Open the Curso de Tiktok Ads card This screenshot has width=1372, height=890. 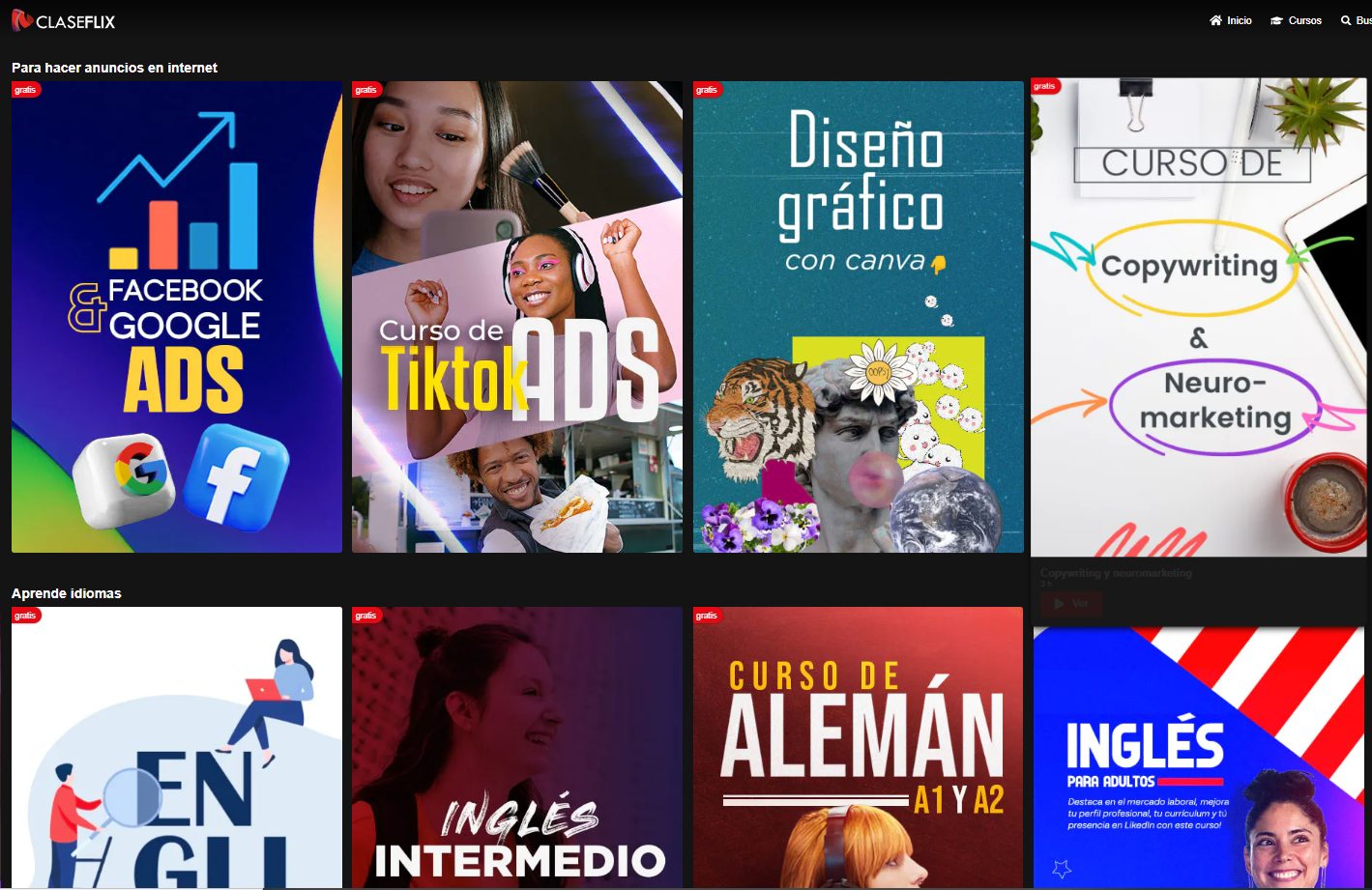[x=517, y=317]
